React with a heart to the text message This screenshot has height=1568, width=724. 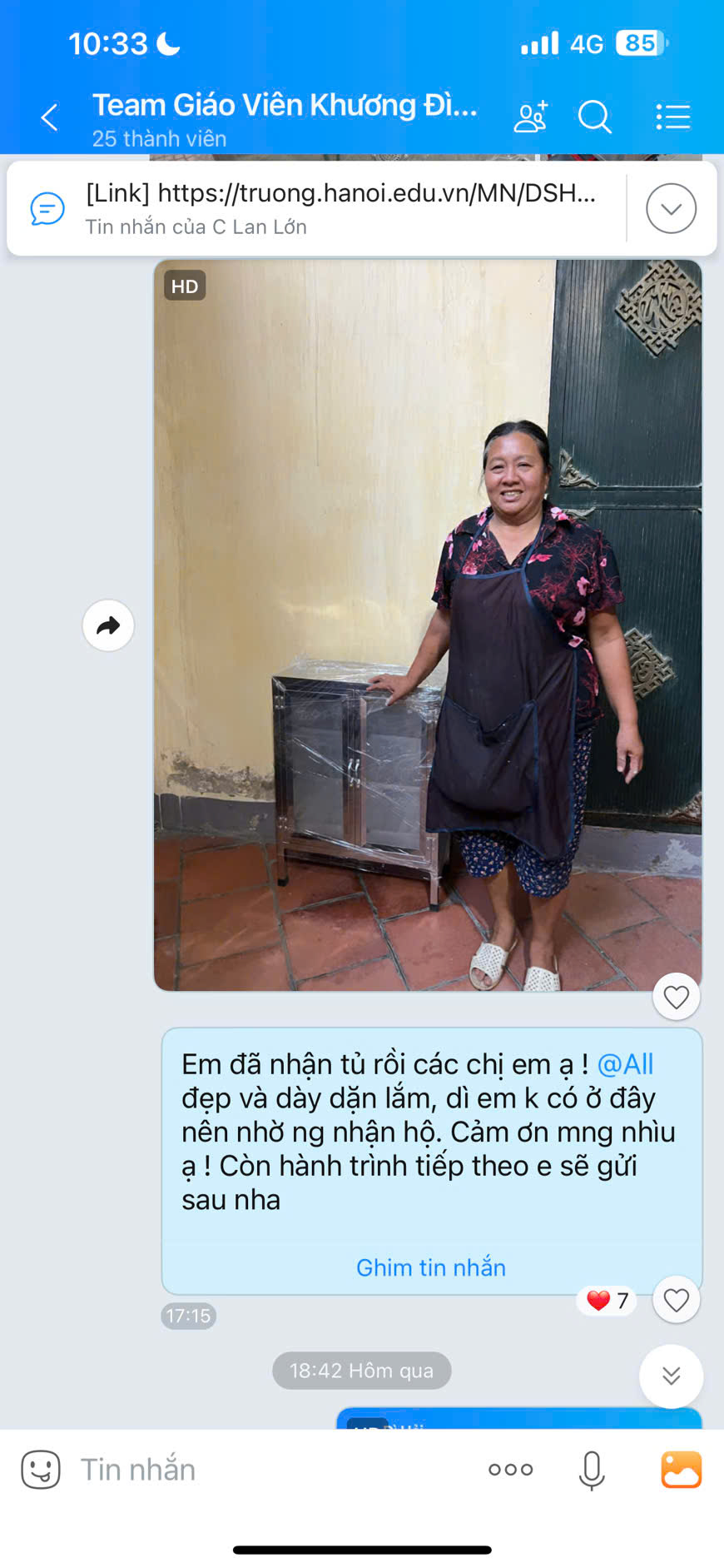(676, 1299)
